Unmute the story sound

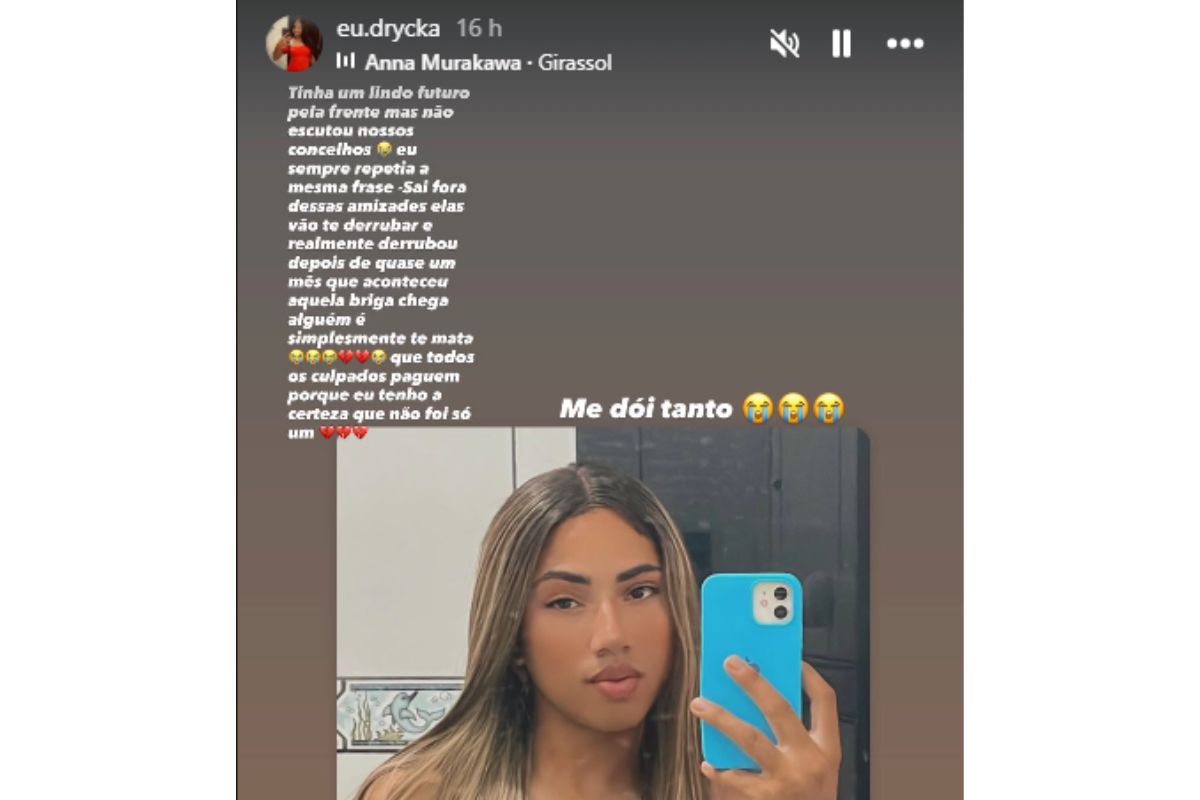pyautogui.click(x=784, y=43)
